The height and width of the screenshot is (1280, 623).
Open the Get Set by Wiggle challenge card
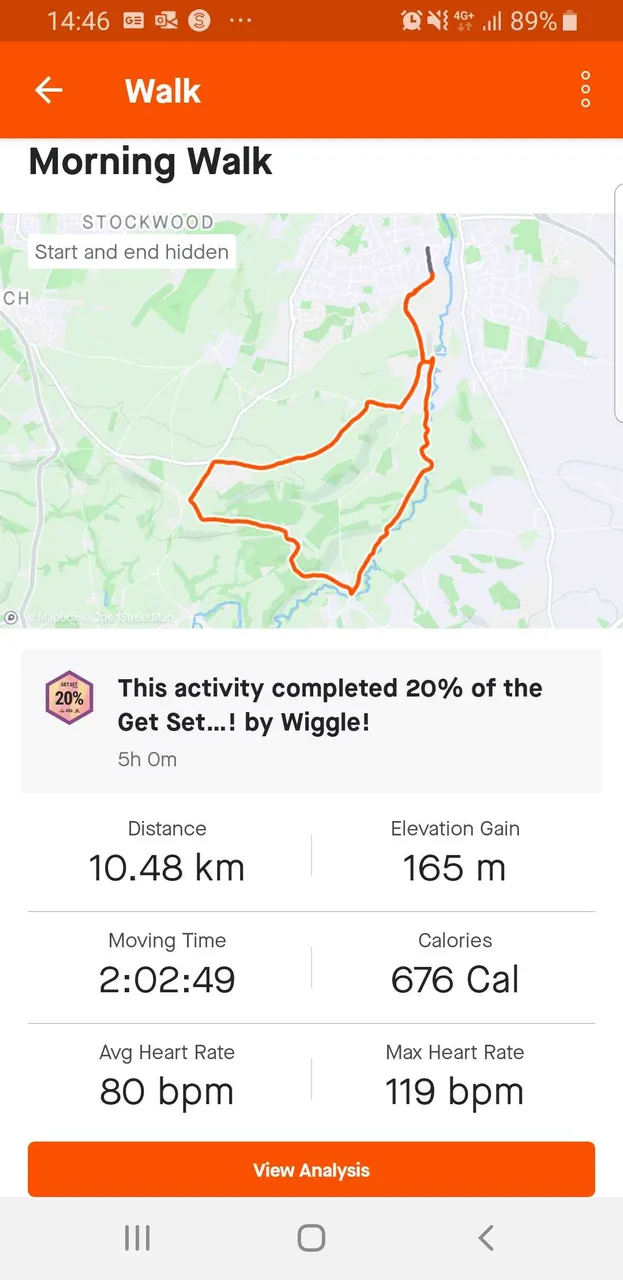(x=311, y=722)
